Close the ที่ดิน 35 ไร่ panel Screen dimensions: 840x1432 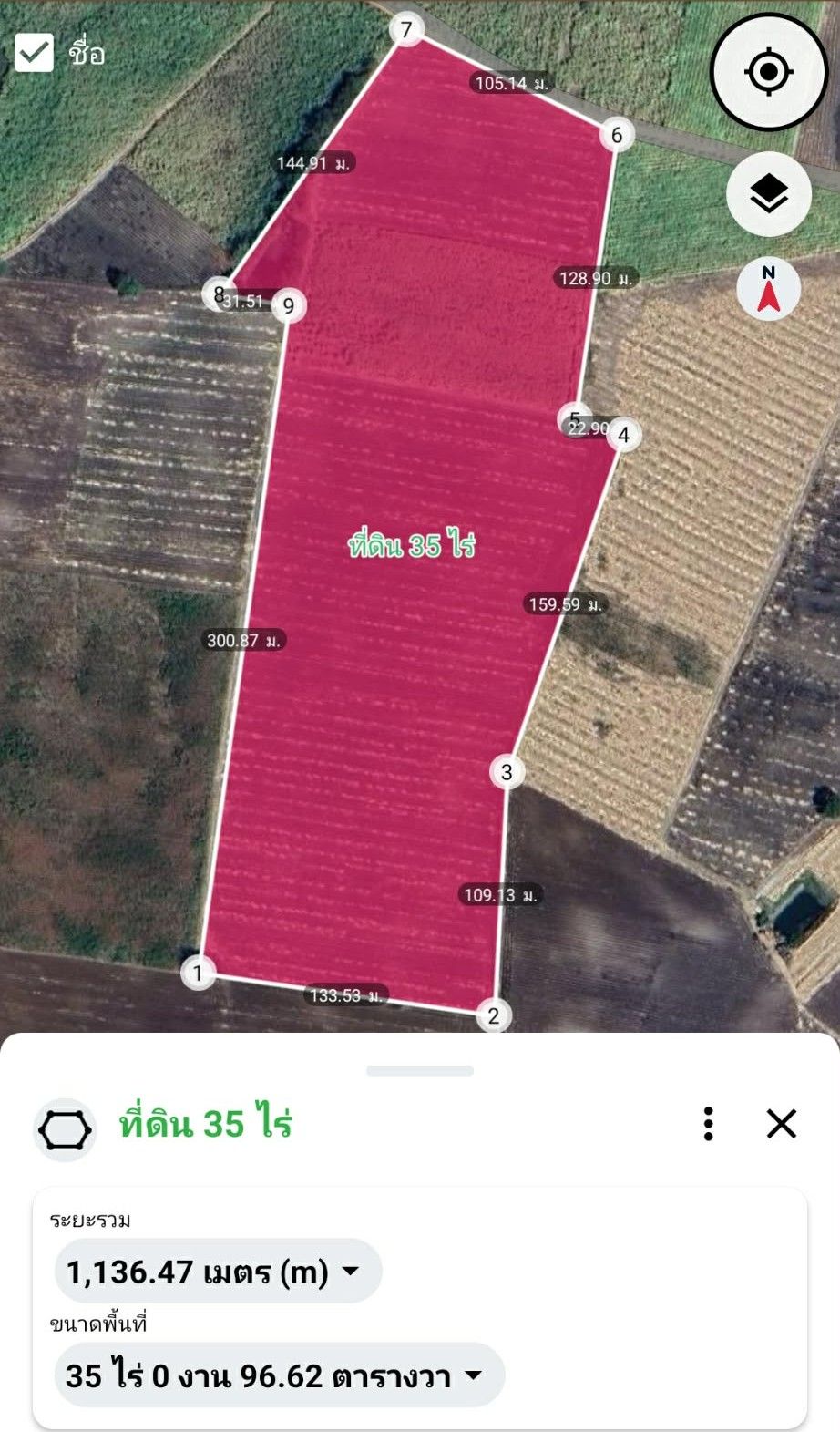[x=782, y=1124]
